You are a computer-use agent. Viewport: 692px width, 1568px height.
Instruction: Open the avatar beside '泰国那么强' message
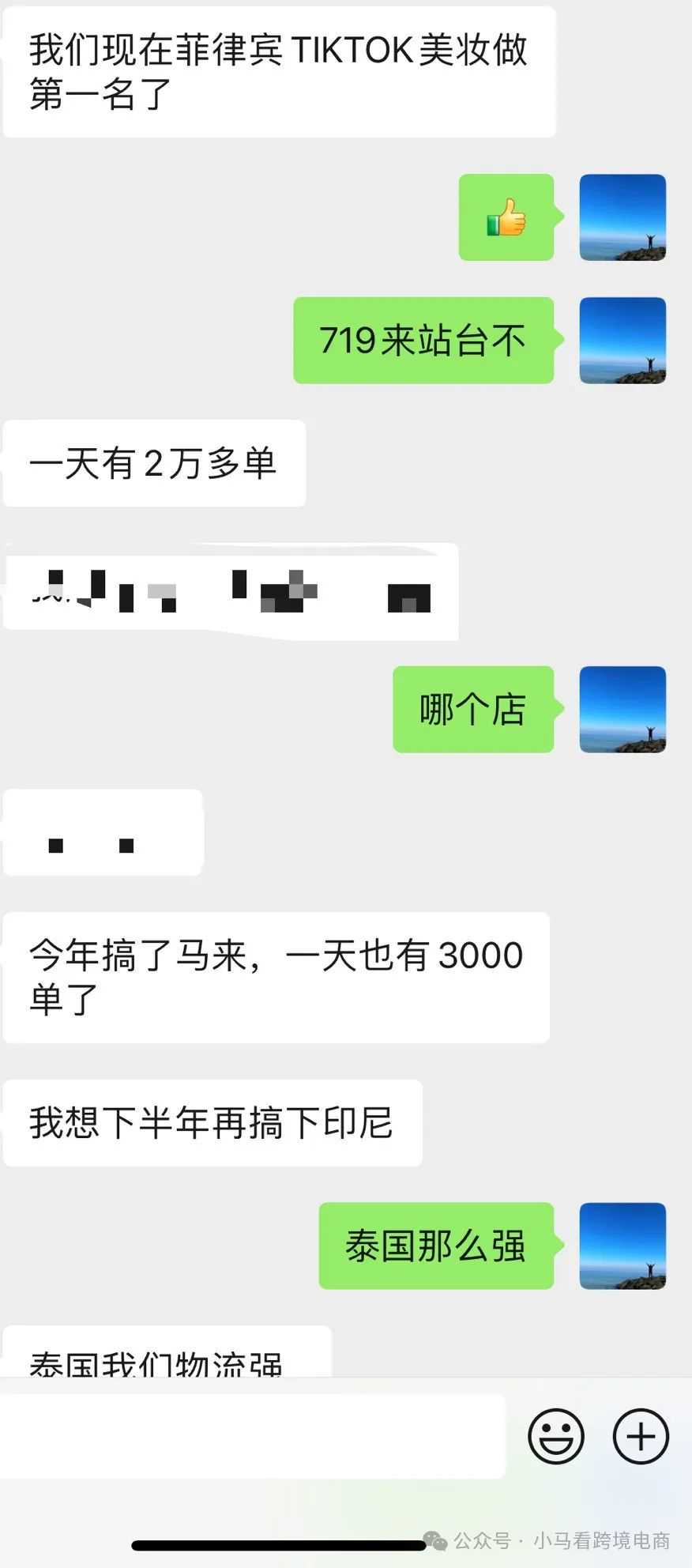click(x=622, y=1246)
